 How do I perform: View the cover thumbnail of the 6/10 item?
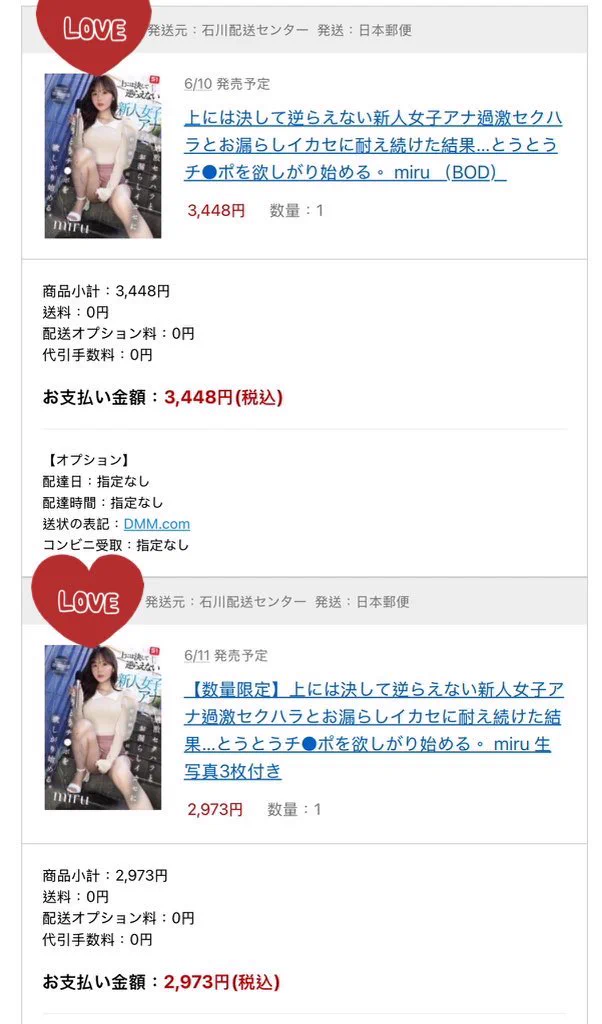tap(103, 156)
